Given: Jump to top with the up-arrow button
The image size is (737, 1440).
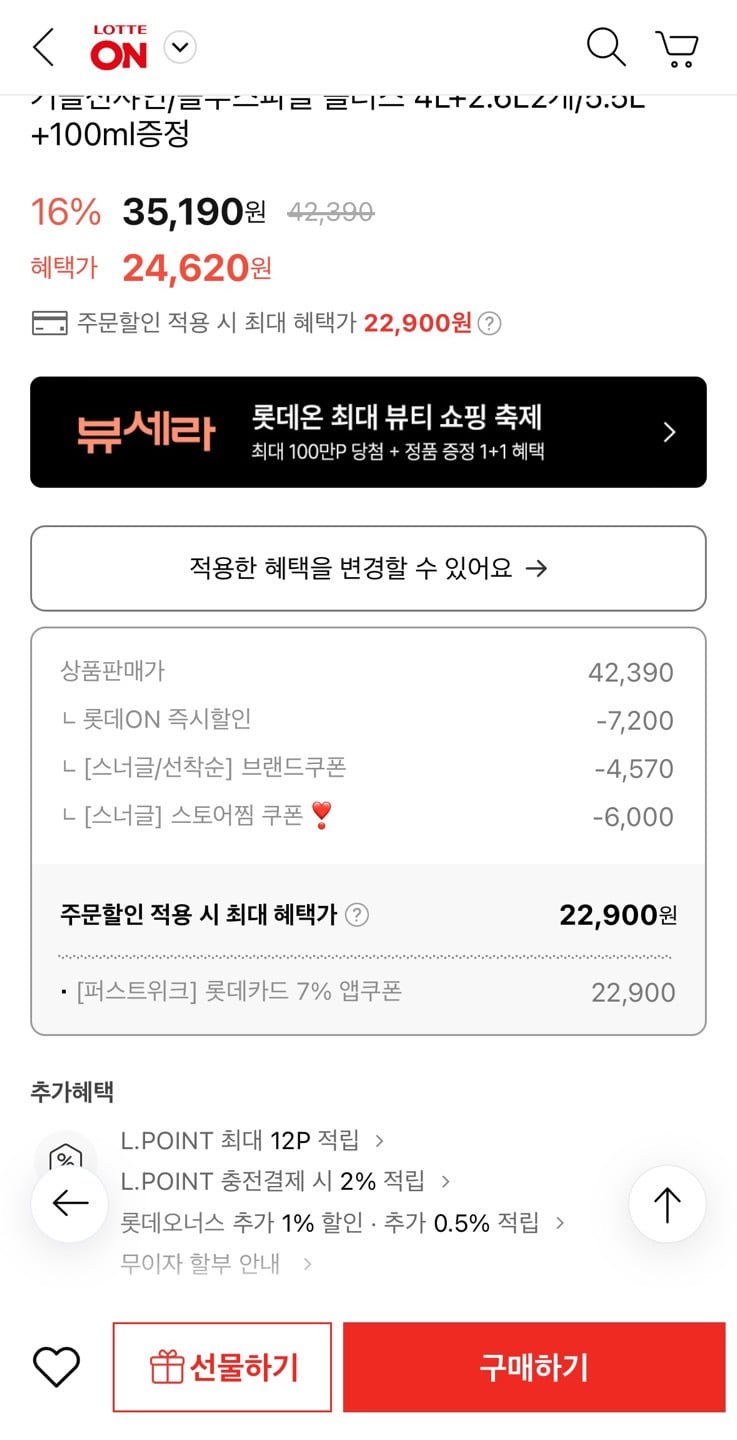Looking at the screenshot, I should 667,1204.
